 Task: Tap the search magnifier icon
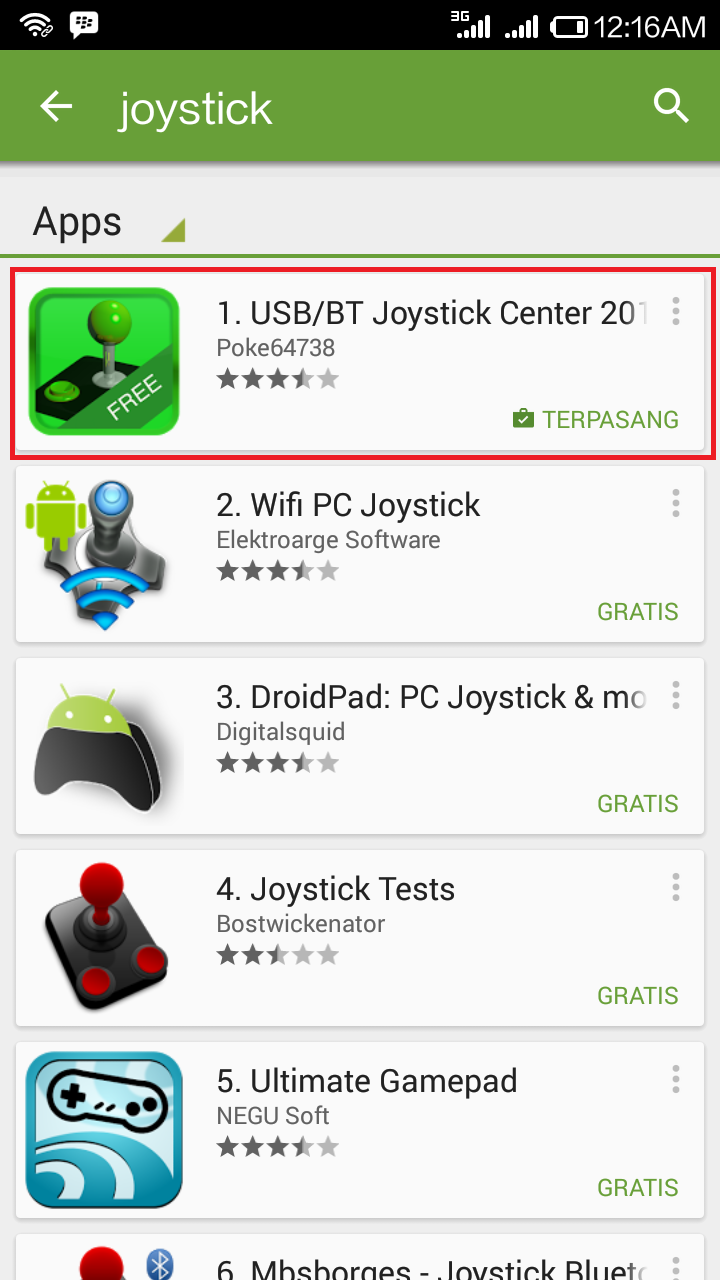pyautogui.click(x=670, y=105)
